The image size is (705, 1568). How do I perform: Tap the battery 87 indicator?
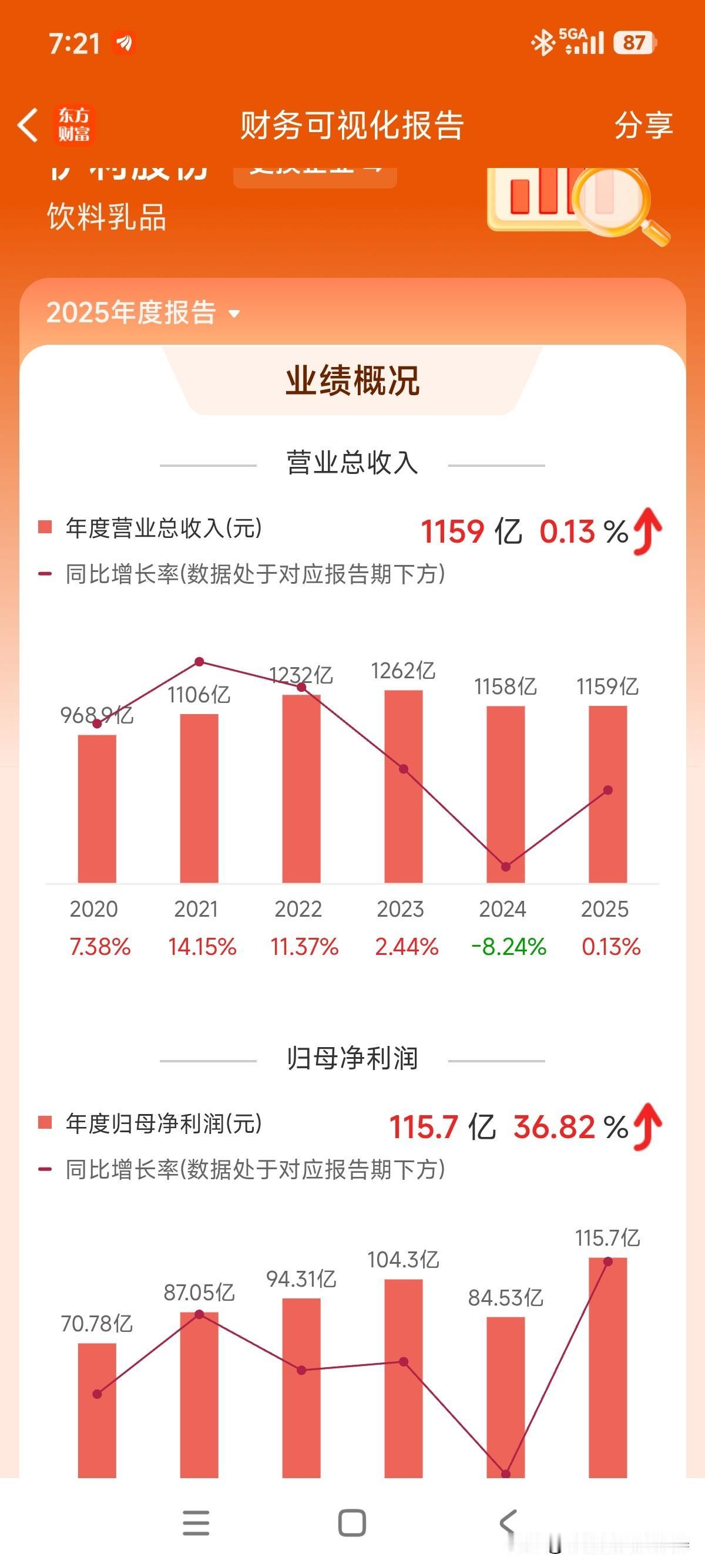click(x=633, y=40)
